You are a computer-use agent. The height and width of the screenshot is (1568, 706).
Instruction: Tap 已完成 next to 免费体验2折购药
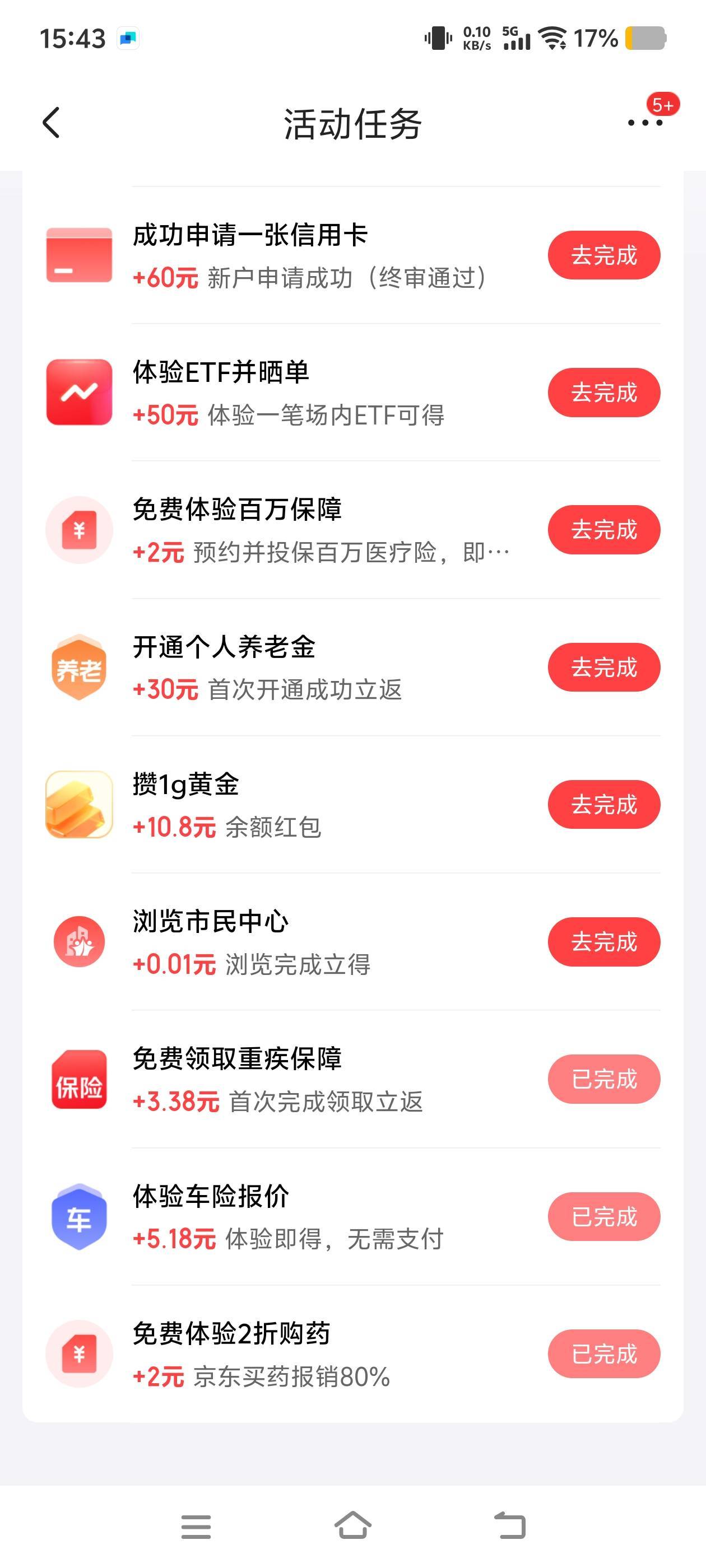[x=603, y=1354]
